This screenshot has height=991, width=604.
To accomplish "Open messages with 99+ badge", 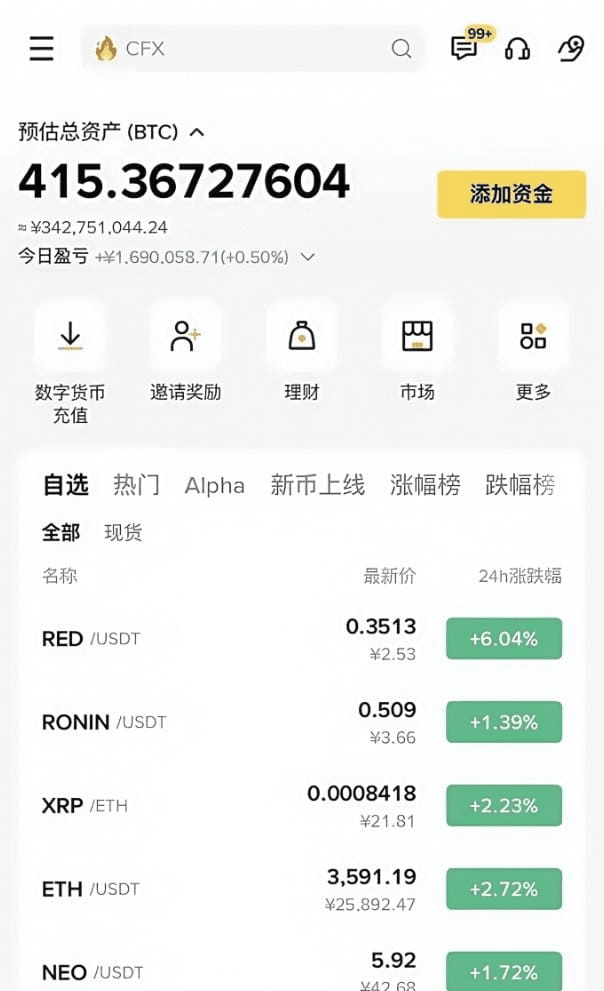I will click(464, 48).
